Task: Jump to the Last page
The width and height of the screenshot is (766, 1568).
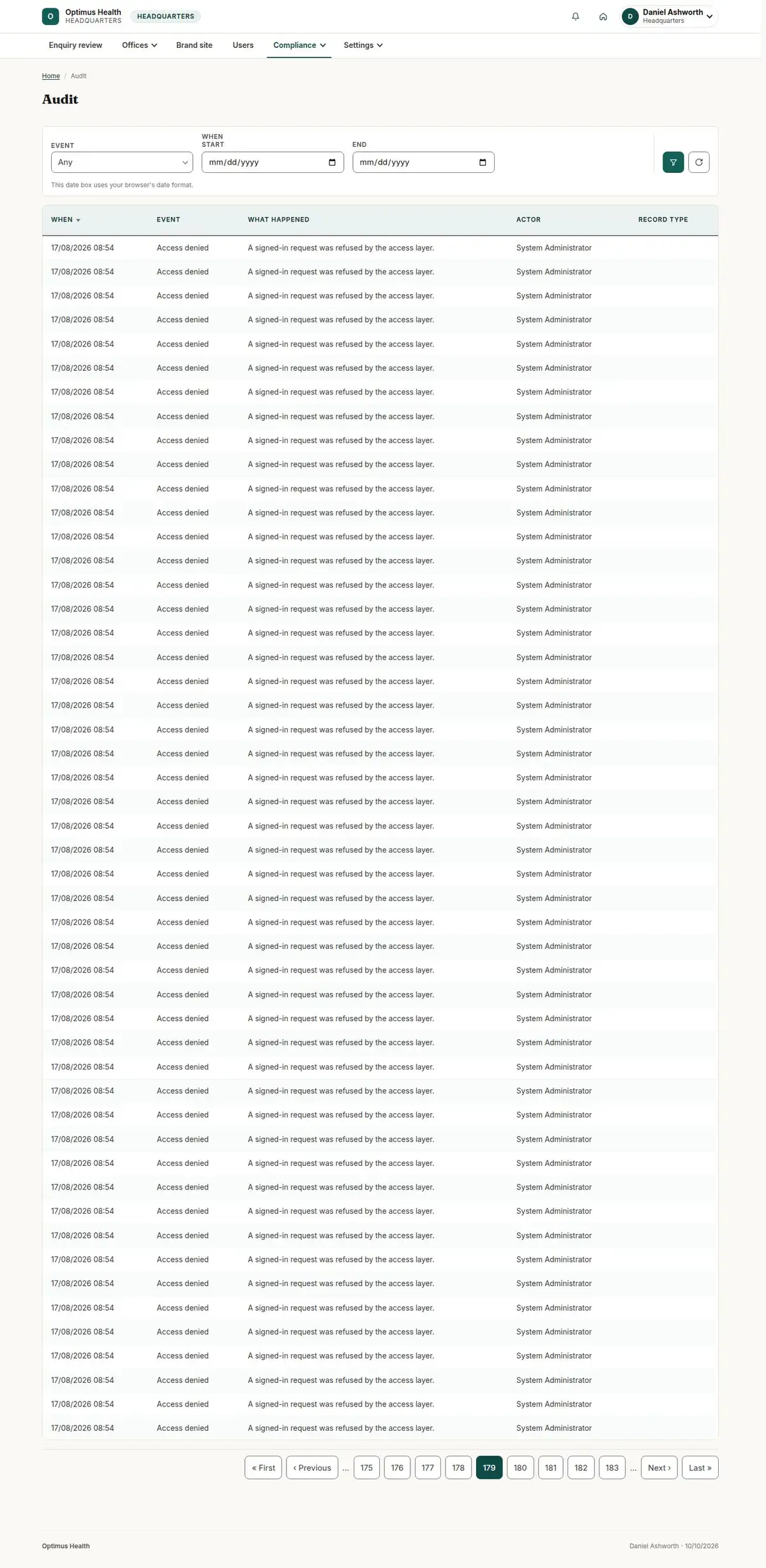Action: tap(700, 1468)
